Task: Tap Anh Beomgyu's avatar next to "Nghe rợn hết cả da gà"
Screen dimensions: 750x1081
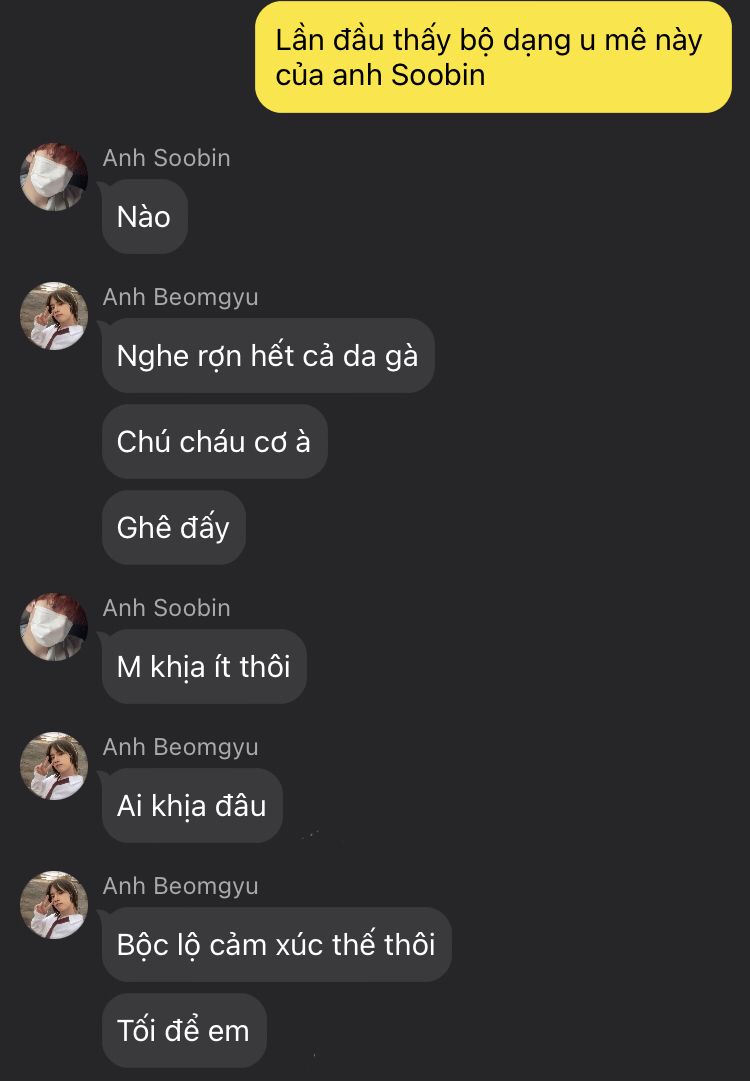Action: click(x=54, y=316)
